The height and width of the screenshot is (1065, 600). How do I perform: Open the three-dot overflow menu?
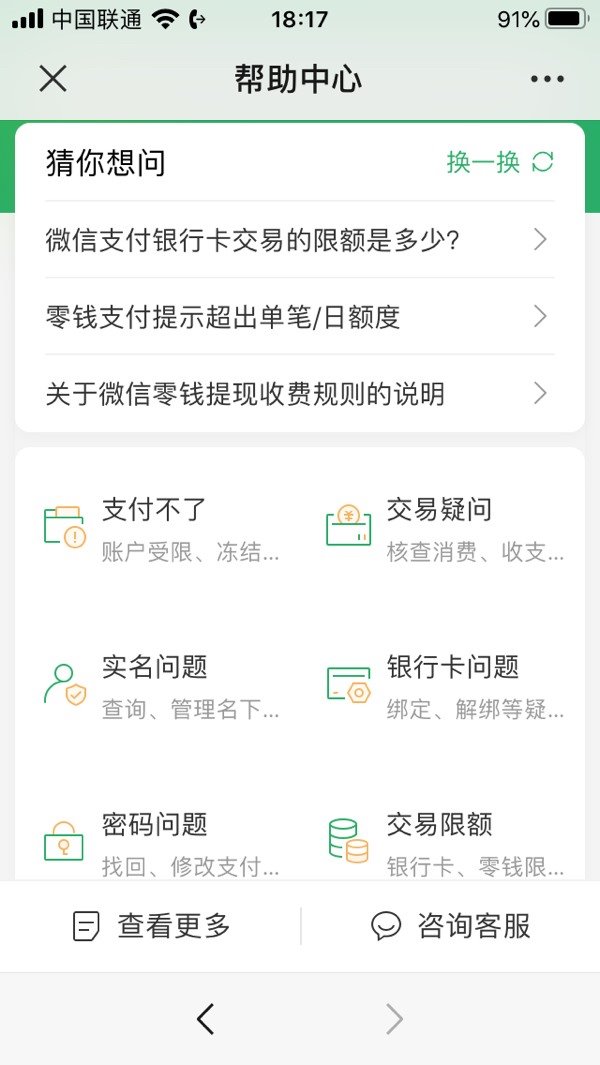(x=547, y=79)
